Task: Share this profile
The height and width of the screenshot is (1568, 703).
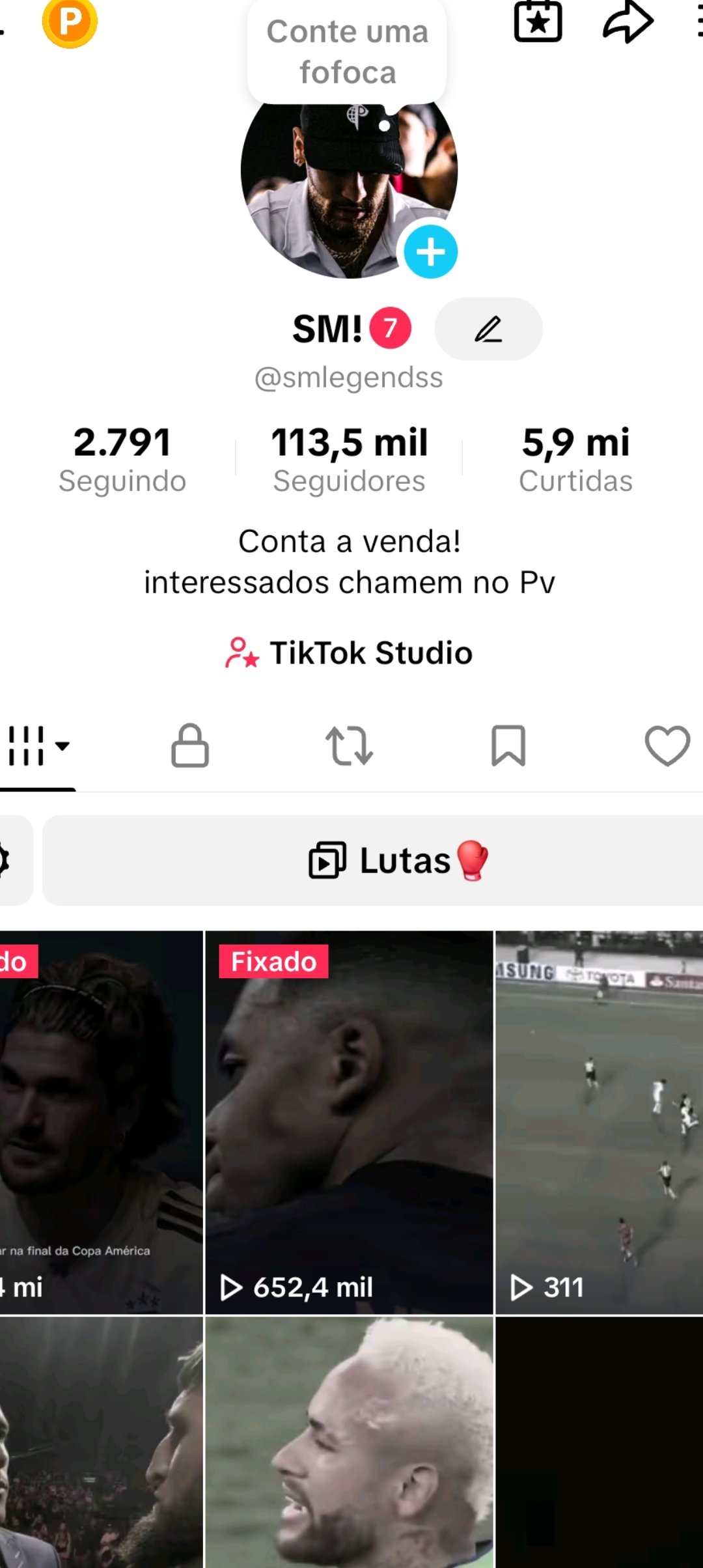Action: [627, 22]
